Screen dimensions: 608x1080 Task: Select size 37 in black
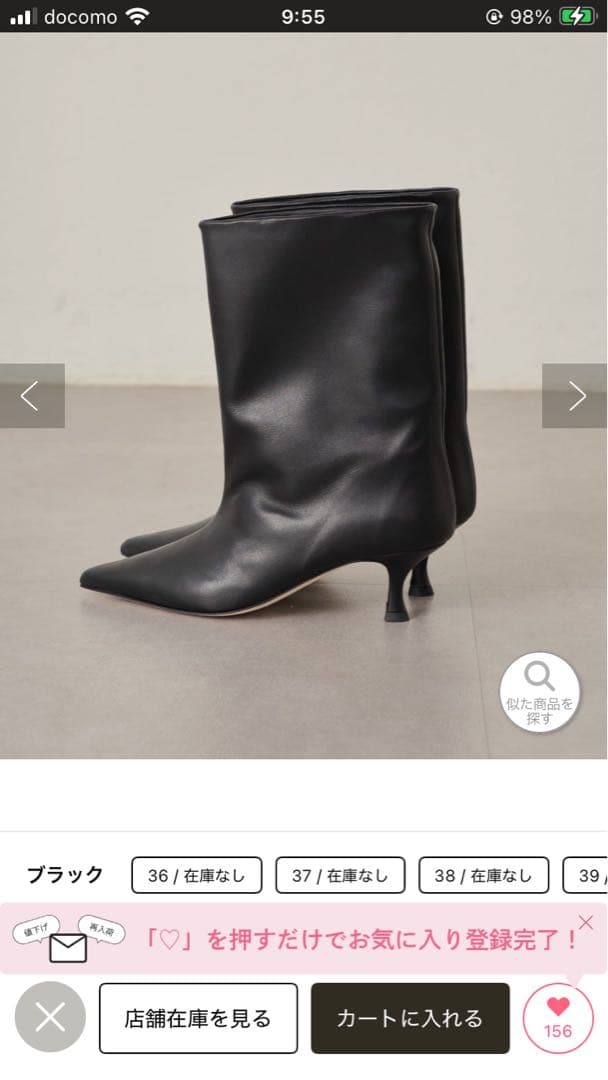tap(340, 875)
